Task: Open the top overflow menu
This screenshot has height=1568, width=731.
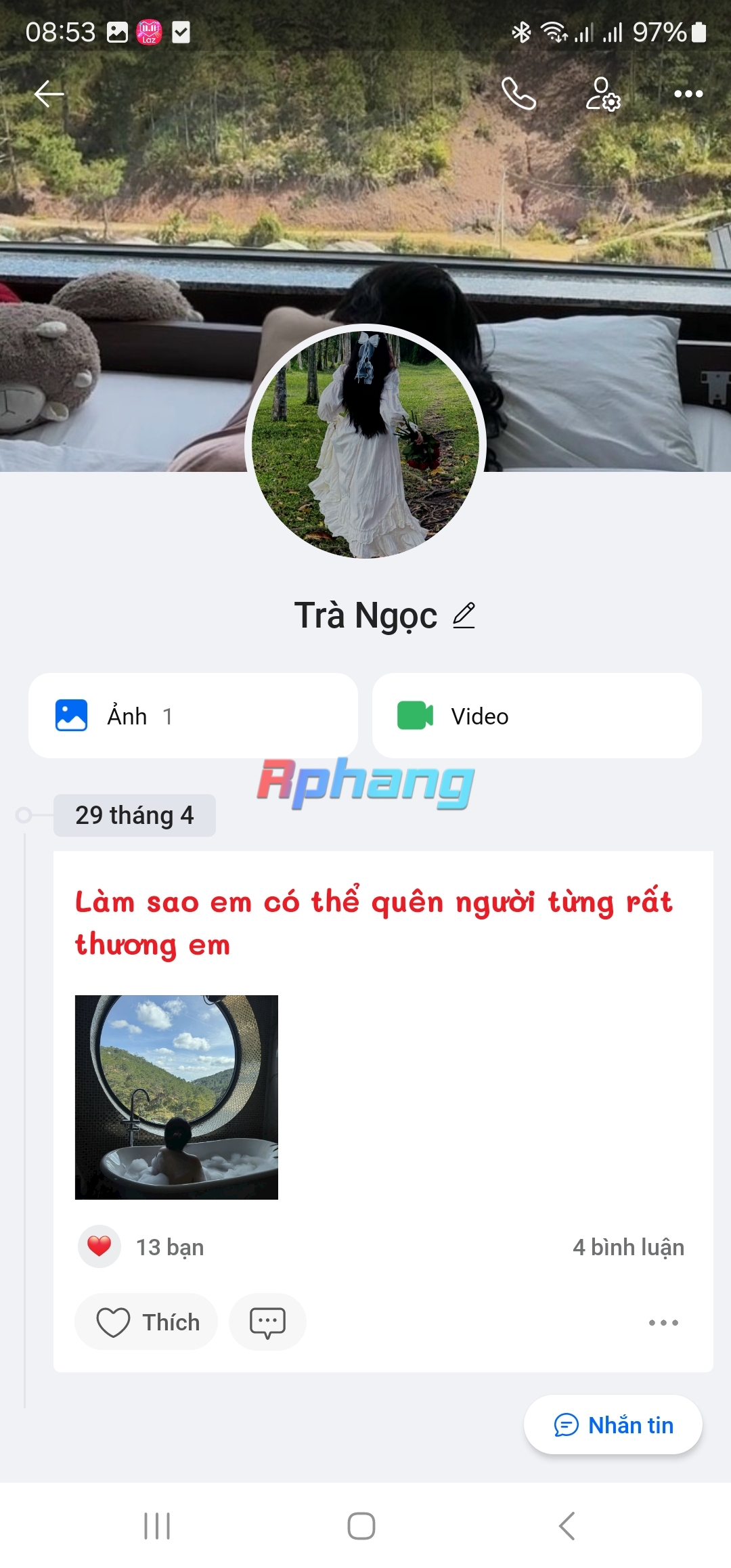Action: point(688,93)
